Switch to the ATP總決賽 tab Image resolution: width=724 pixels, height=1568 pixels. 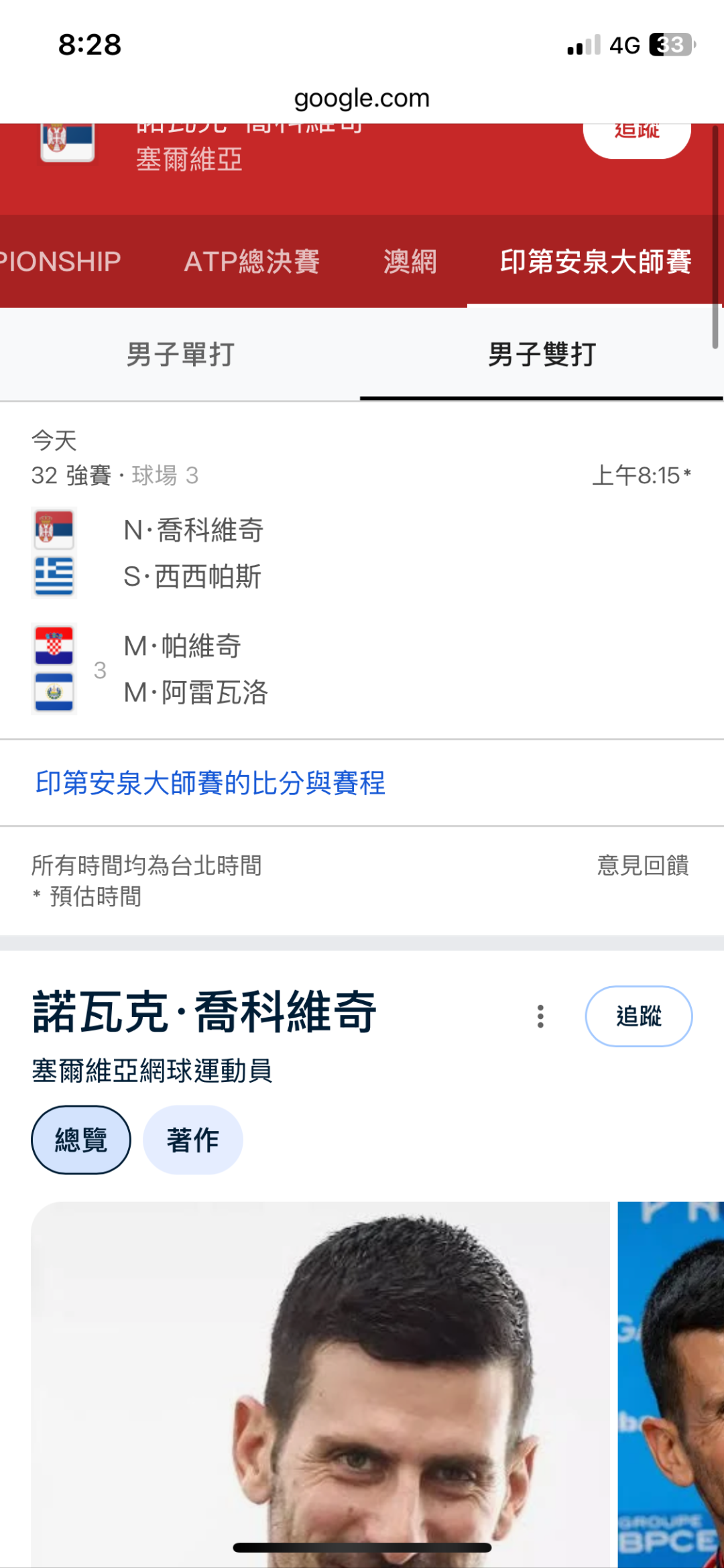[252, 261]
